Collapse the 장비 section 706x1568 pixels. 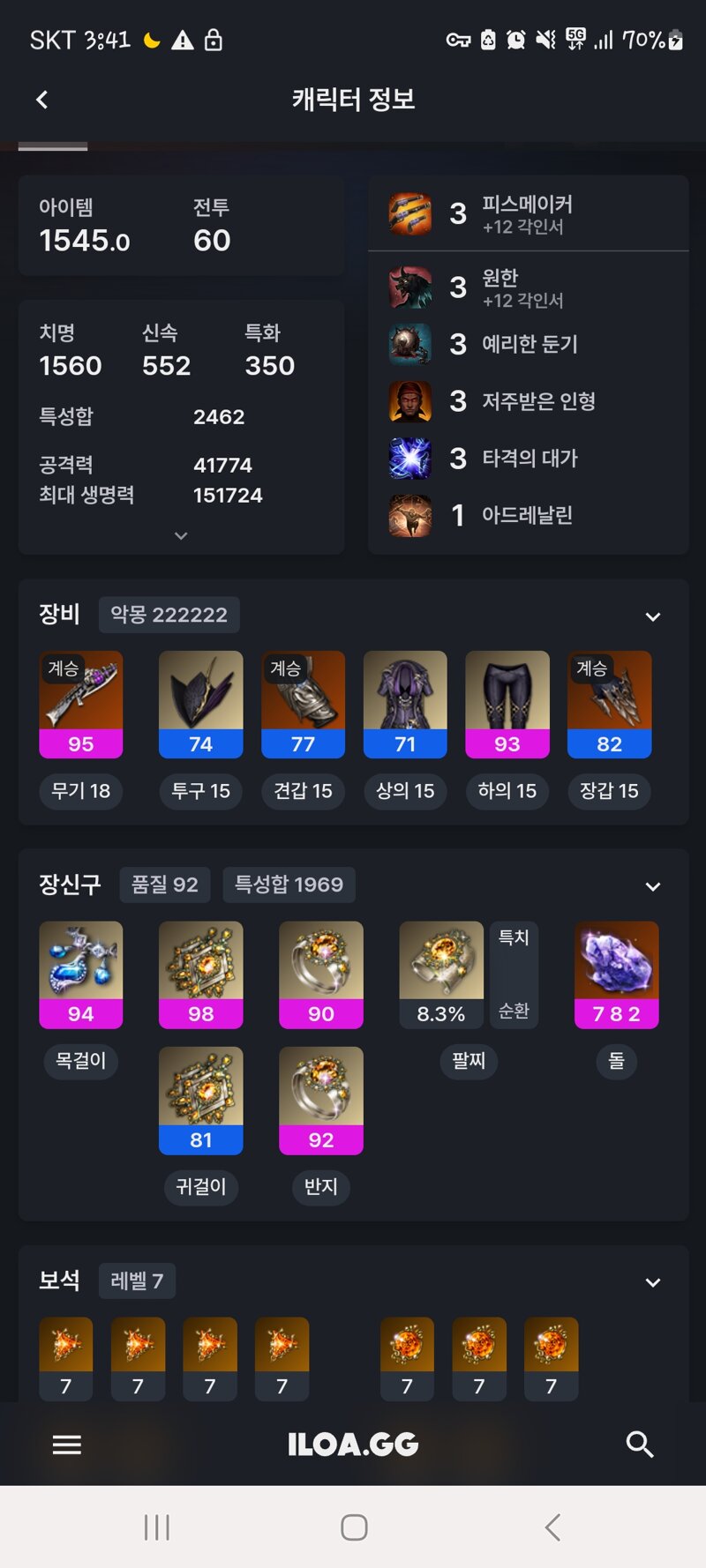[653, 616]
